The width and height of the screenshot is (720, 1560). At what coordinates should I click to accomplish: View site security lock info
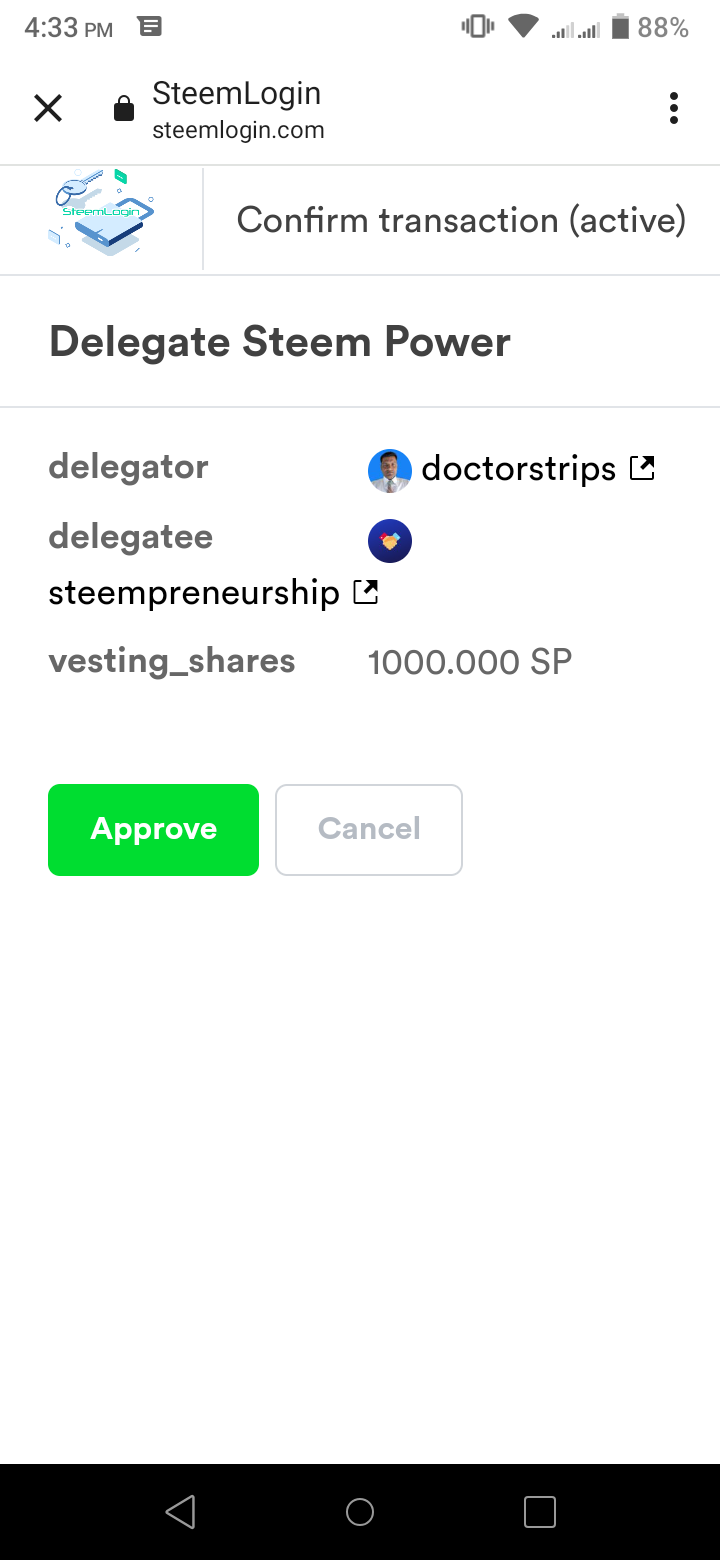pyautogui.click(x=124, y=108)
